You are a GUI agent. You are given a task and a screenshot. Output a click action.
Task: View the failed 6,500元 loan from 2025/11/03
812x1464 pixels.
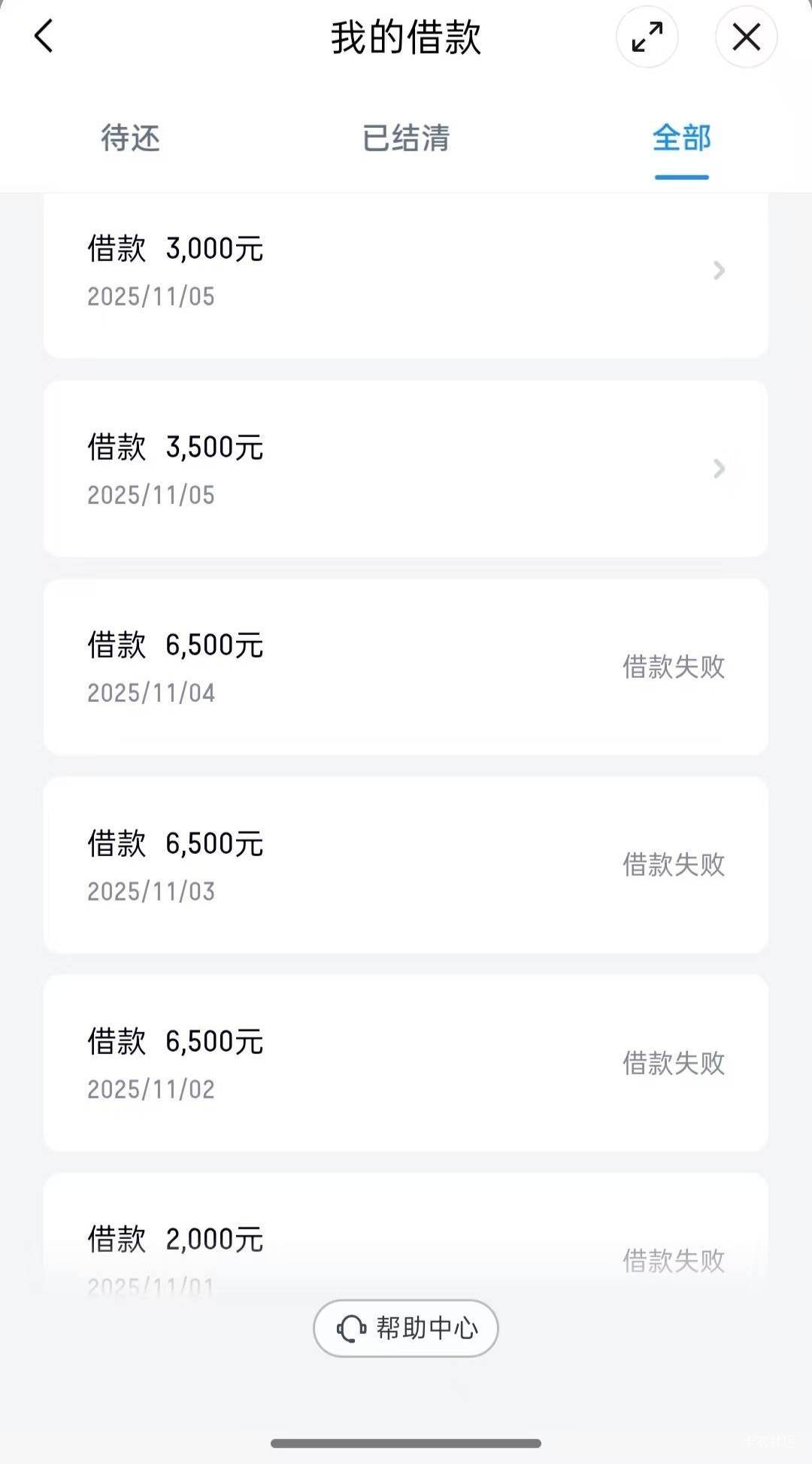(406, 865)
